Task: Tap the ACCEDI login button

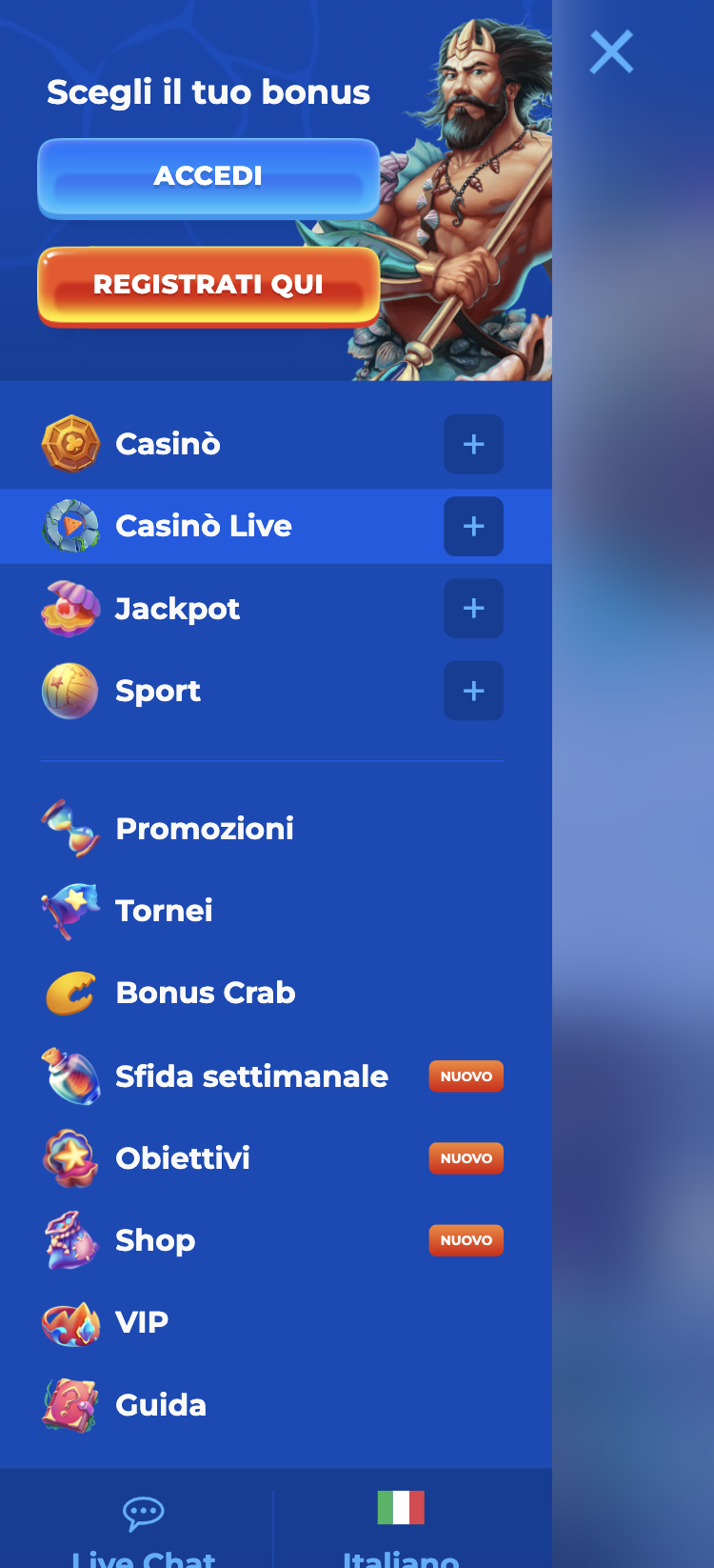Action: 208,177
